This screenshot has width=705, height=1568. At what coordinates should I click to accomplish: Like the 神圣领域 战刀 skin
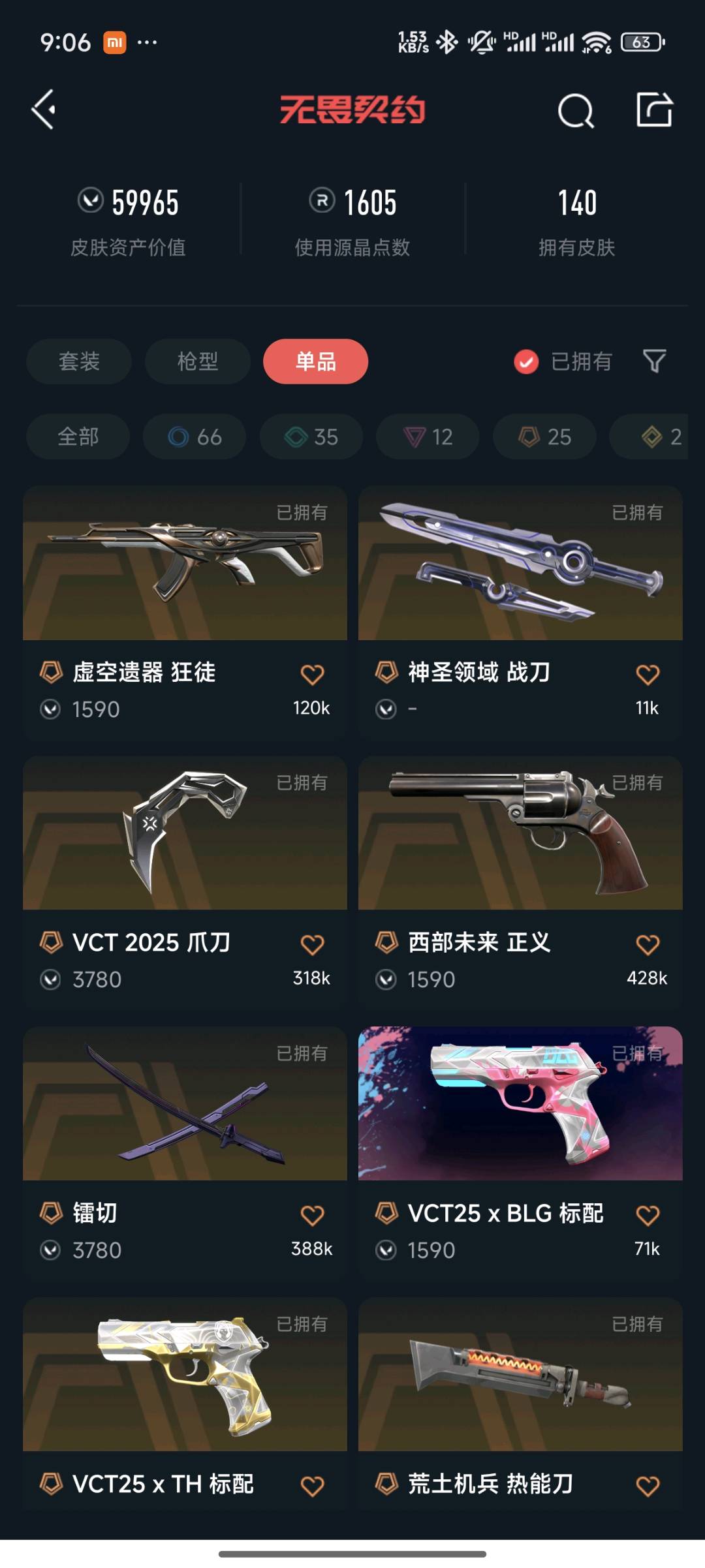[x=648, y=674]
